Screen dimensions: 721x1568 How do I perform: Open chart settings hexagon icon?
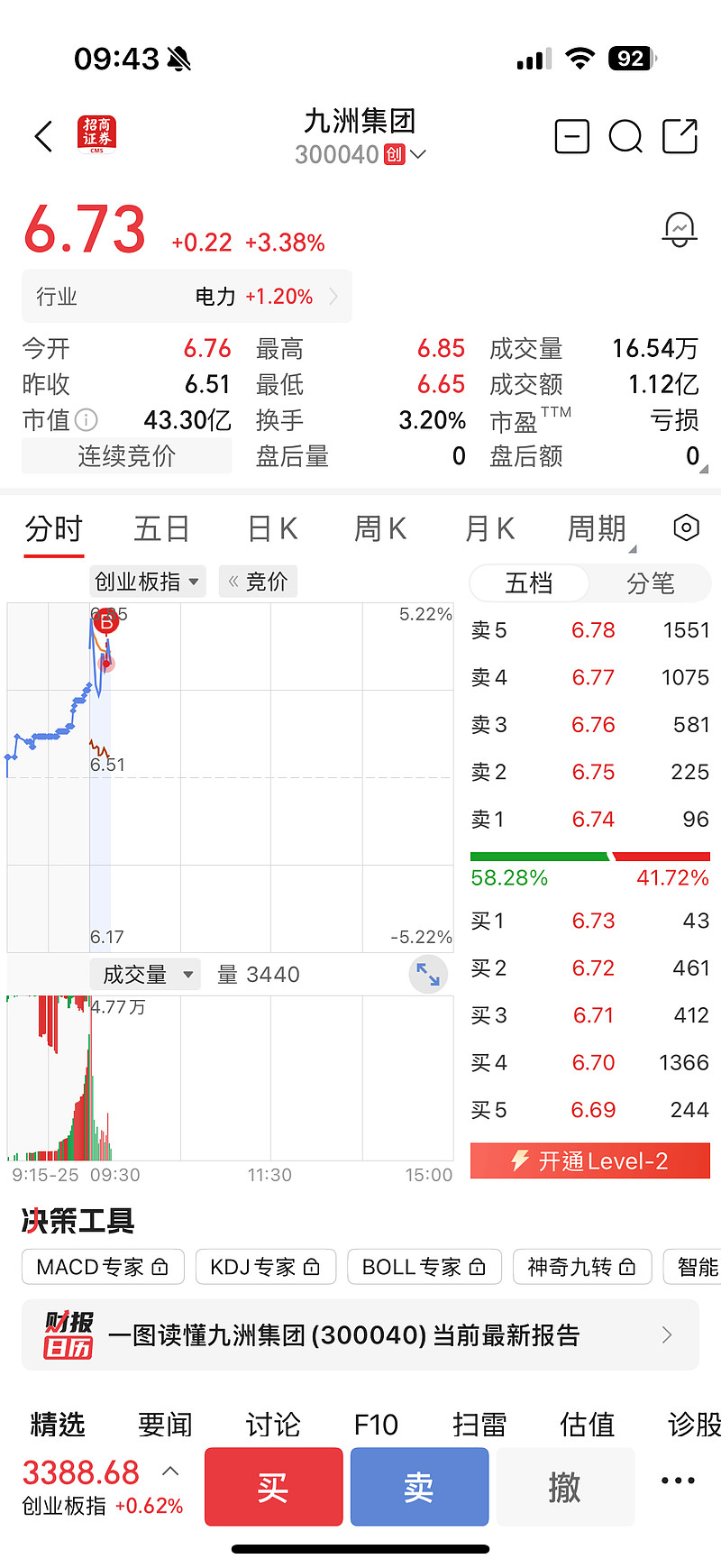(686, 528)
